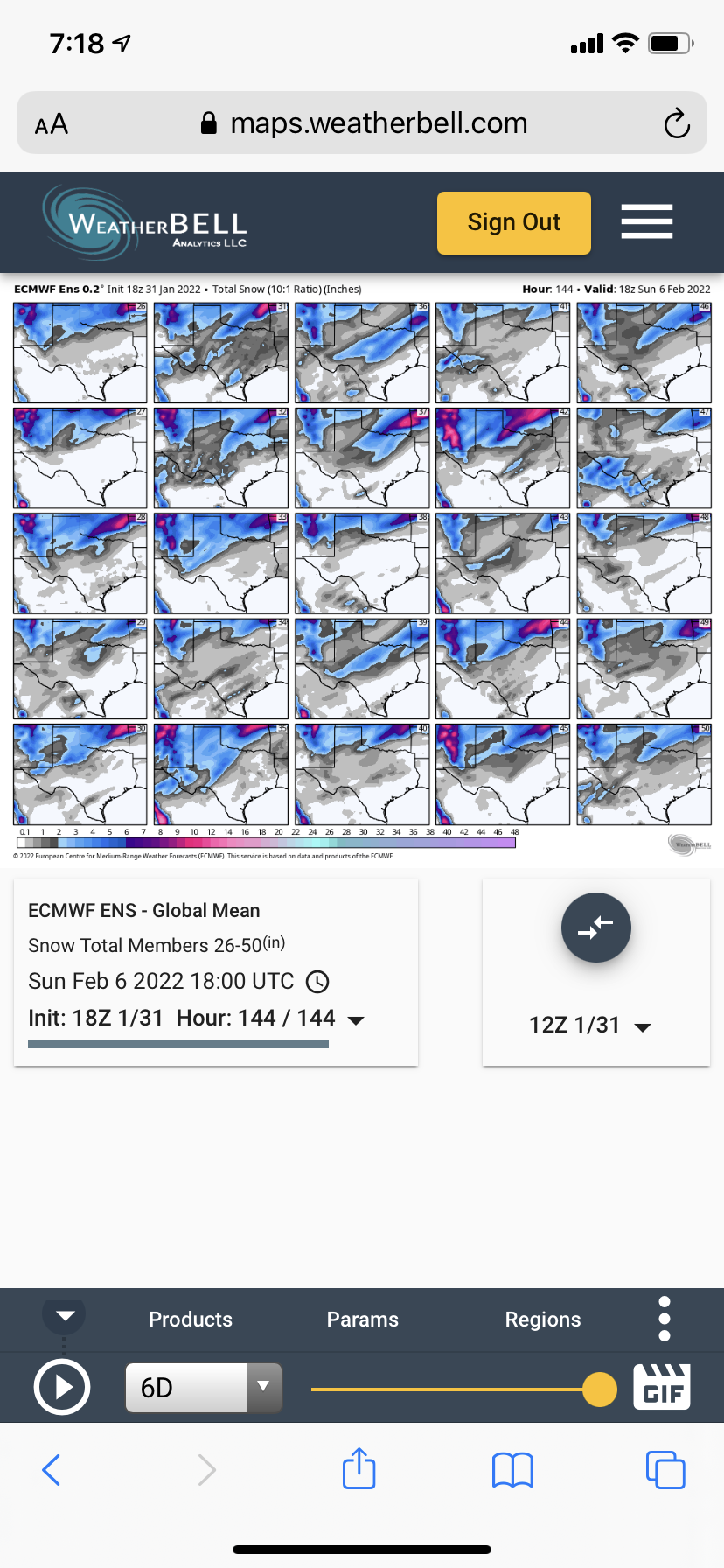Screen dimensions: 724x1568
Task: Tap the forecast hour slider handle
Action: coord(599,1389)
